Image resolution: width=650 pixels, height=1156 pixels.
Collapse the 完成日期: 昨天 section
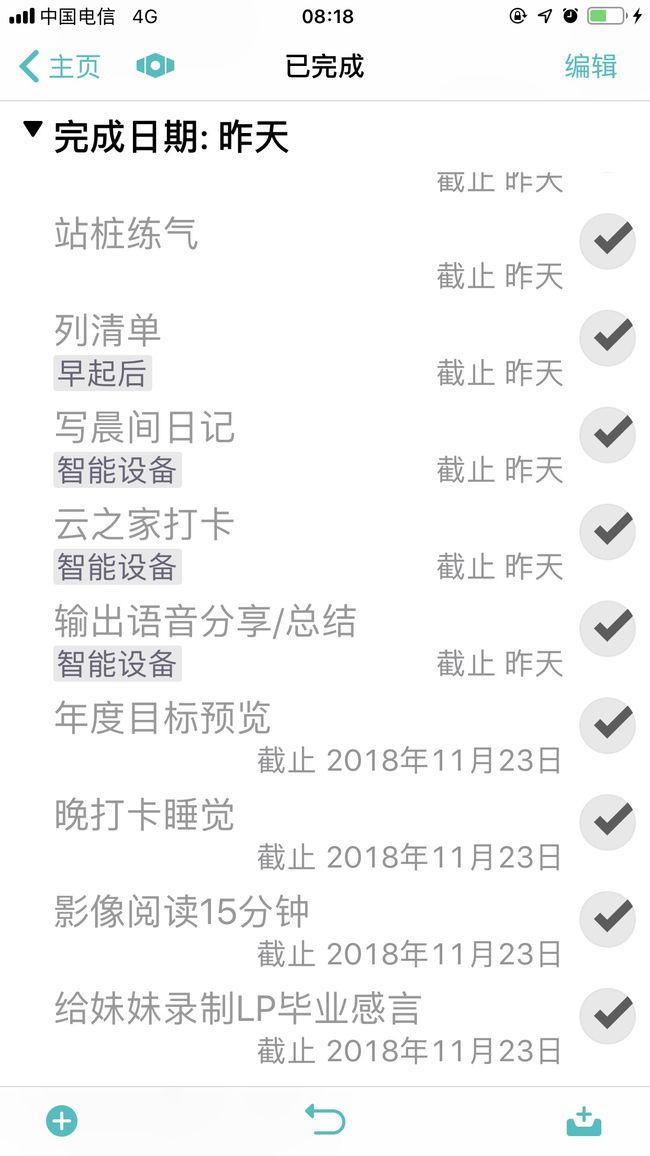pos(32,130)
